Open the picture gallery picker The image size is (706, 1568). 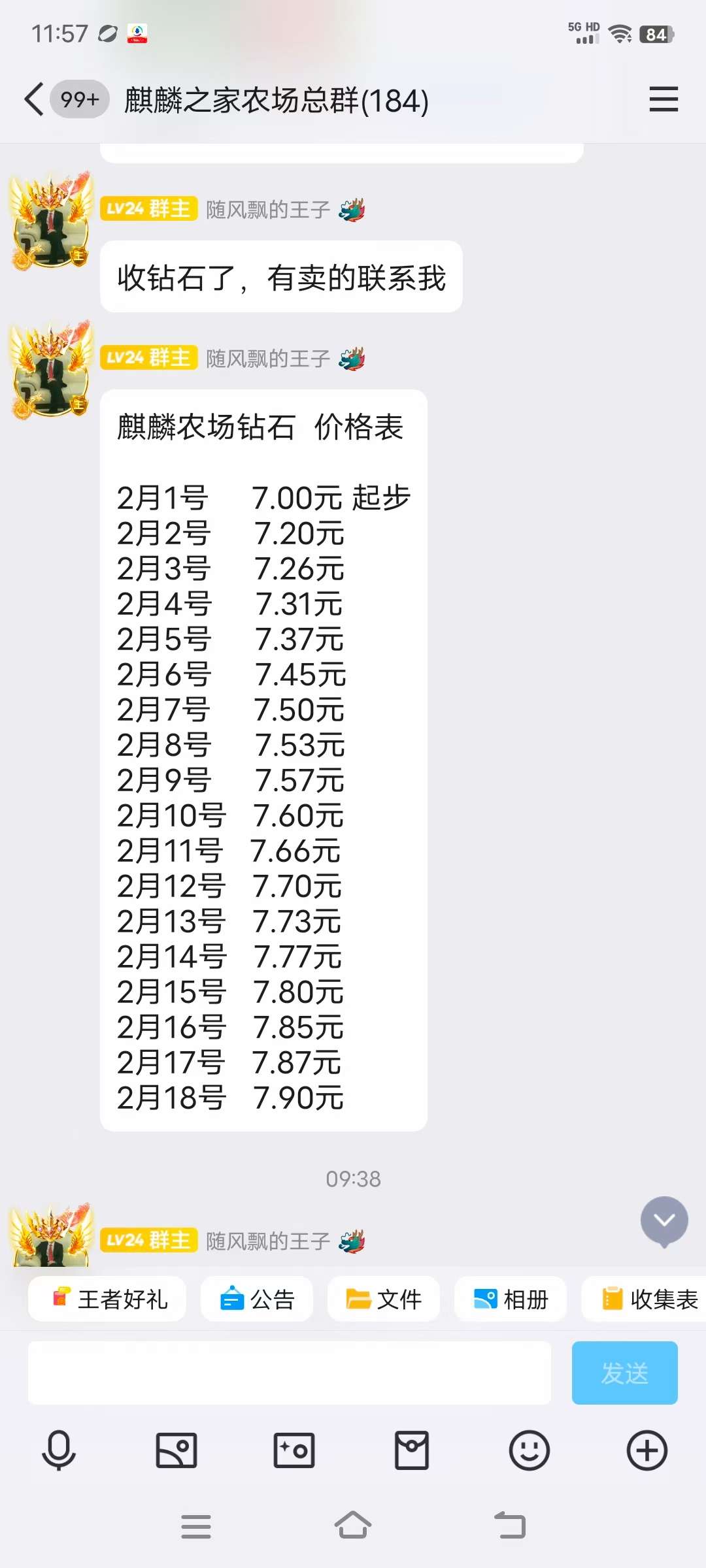[x=176, y=1450]
